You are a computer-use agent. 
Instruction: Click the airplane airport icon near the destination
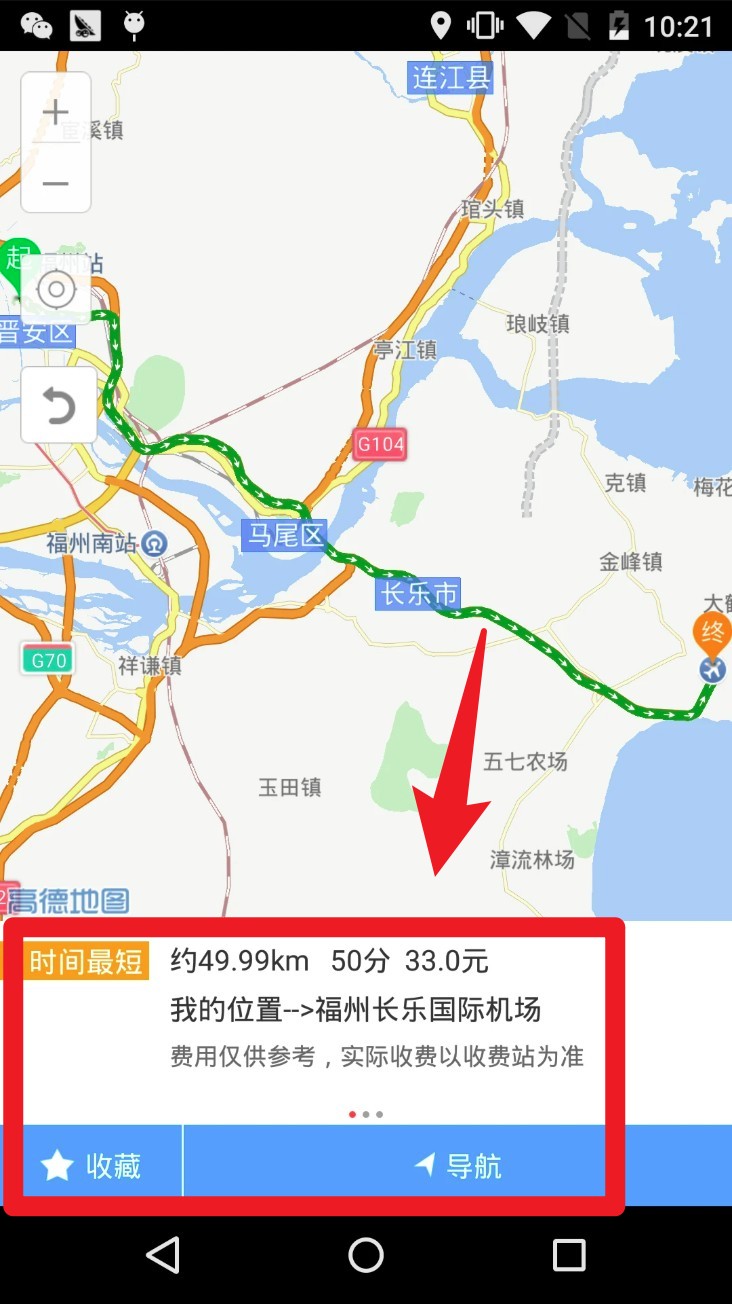pyautogui.click(x=713, y=670)
